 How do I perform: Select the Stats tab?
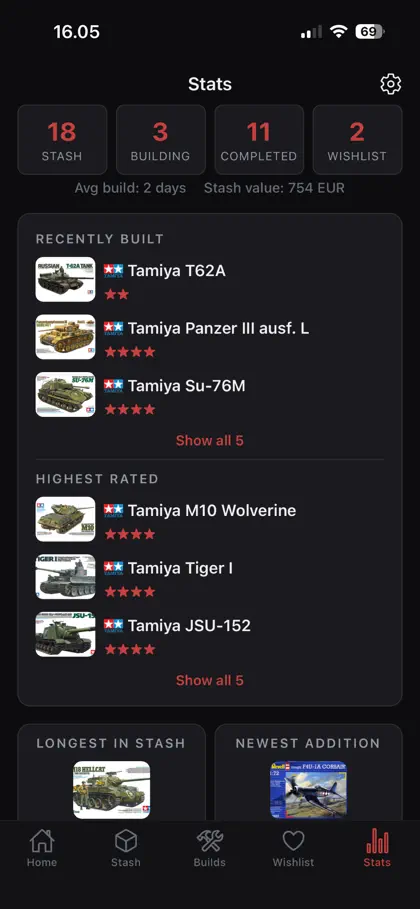pyautogui.click(x=377, y=848)
